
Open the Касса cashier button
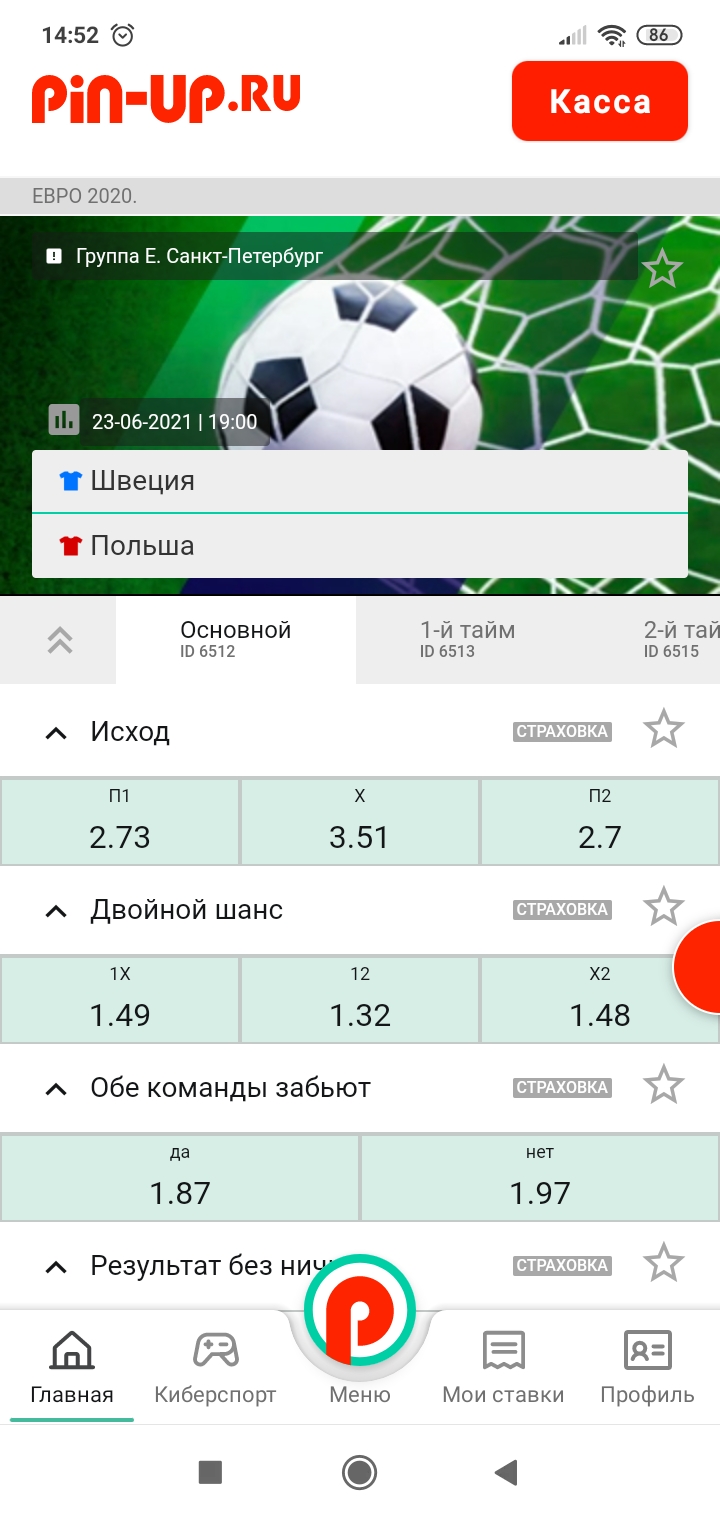pos(600,101)
